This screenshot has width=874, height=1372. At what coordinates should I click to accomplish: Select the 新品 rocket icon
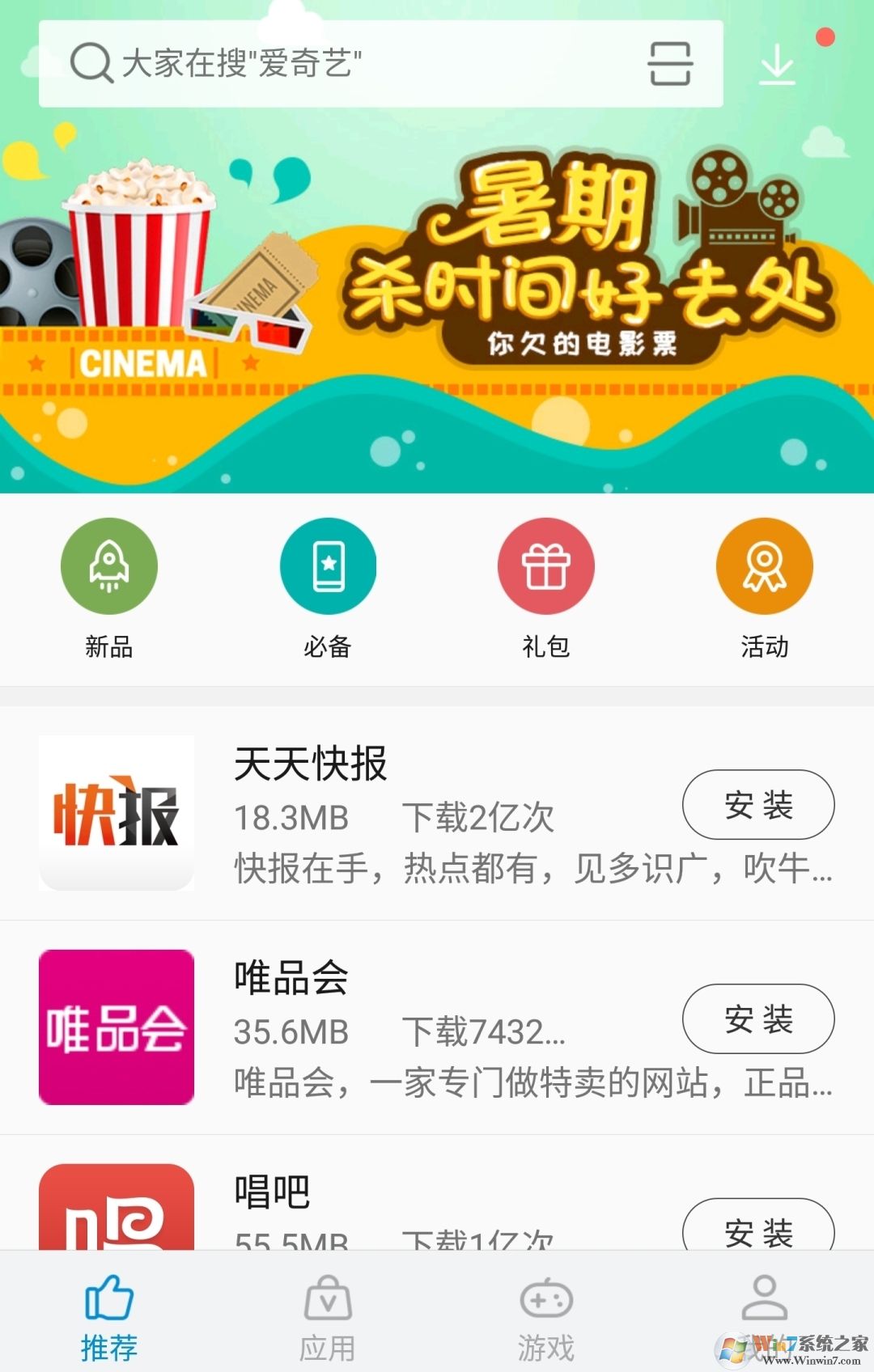(108, 566)
